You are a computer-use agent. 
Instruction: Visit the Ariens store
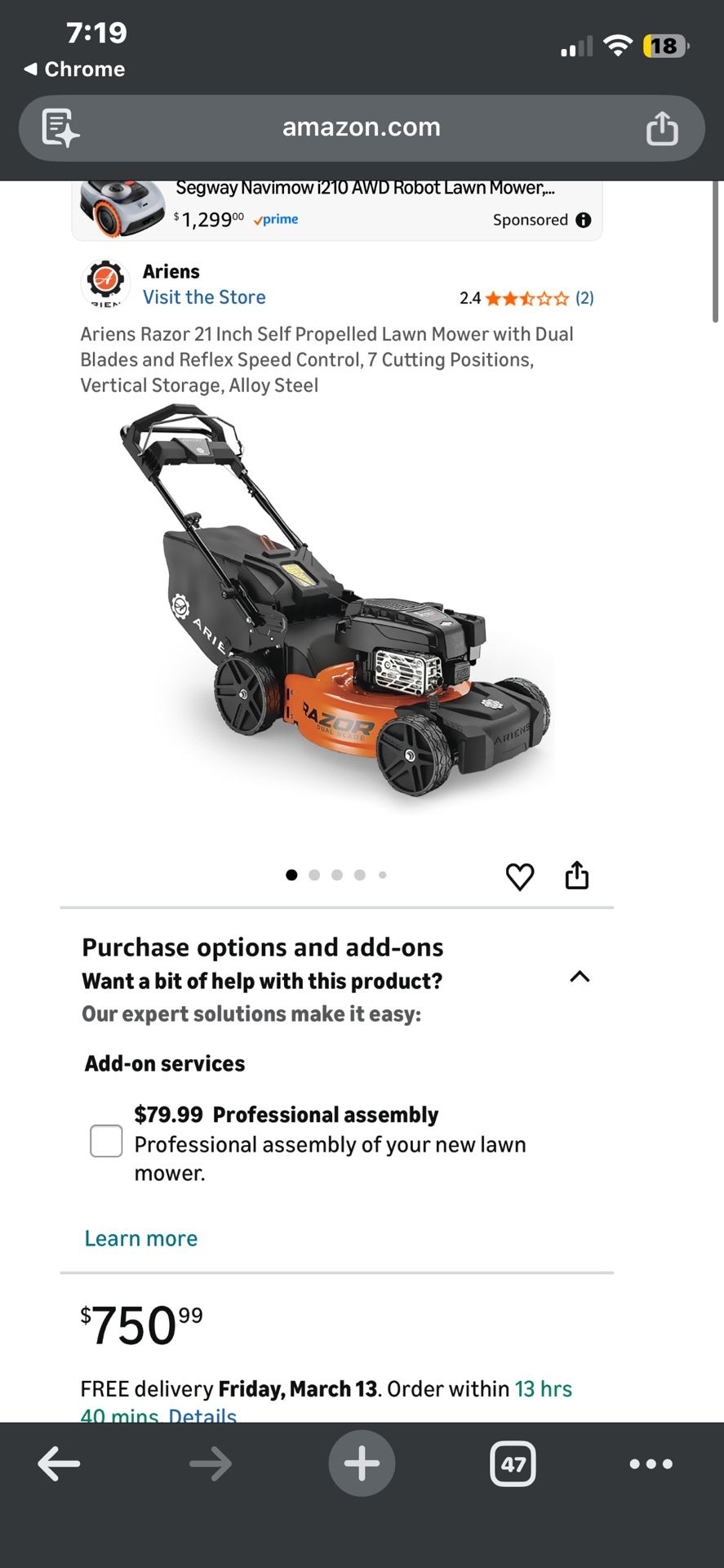pos(204,297)
